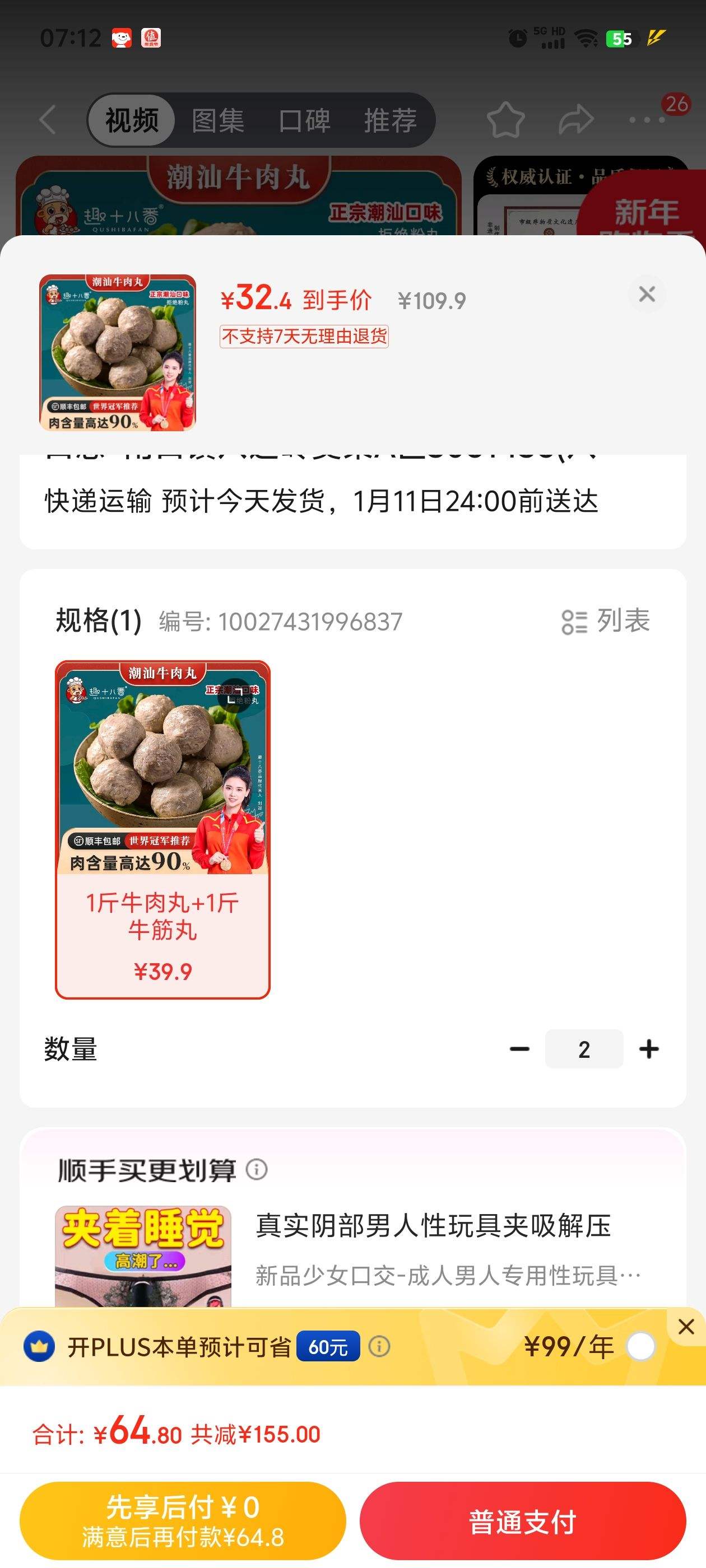Tap the back arrow at top left
Screen dimensions: 706x1568
click(48, 120)
